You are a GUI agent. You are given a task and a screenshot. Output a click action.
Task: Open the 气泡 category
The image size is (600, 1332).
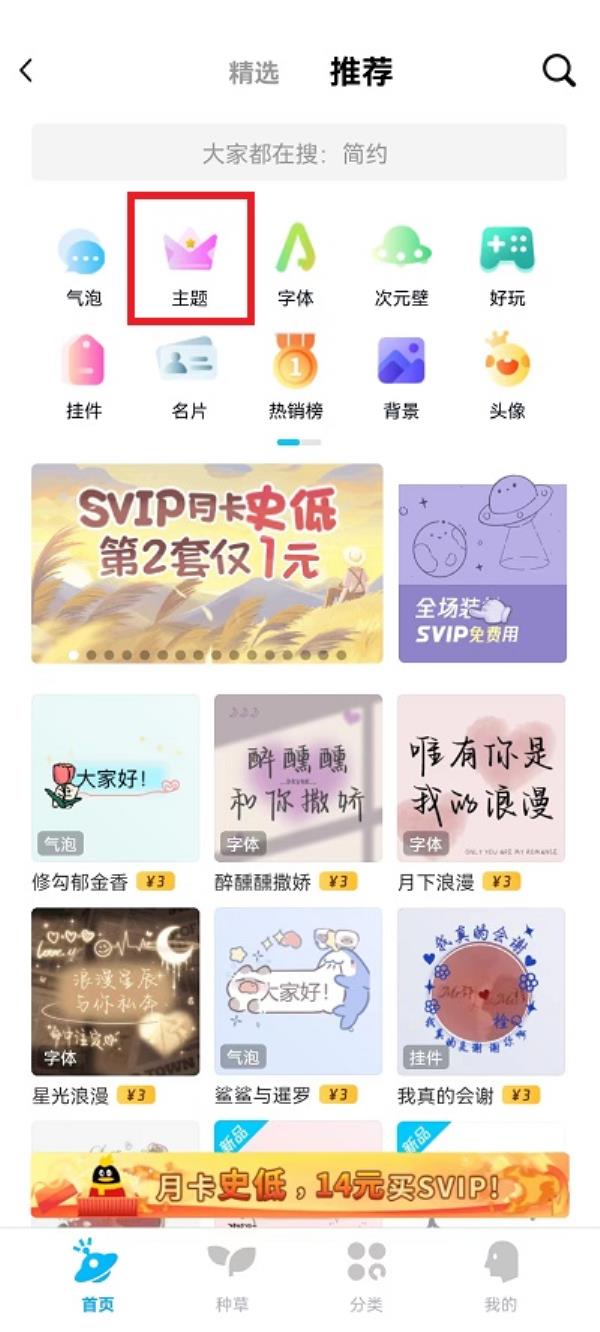83,264
